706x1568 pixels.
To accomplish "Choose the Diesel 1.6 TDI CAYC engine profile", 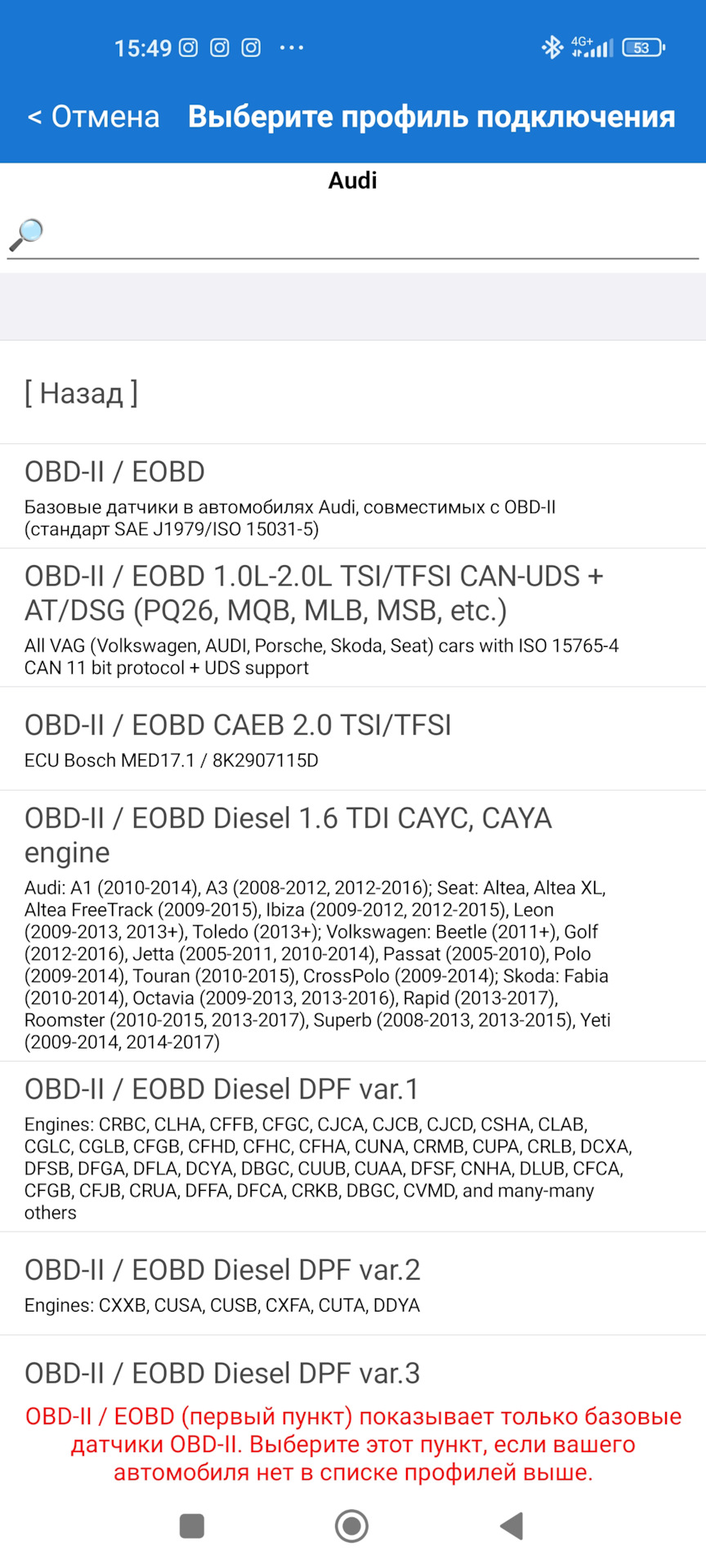I will click(351, 923).
